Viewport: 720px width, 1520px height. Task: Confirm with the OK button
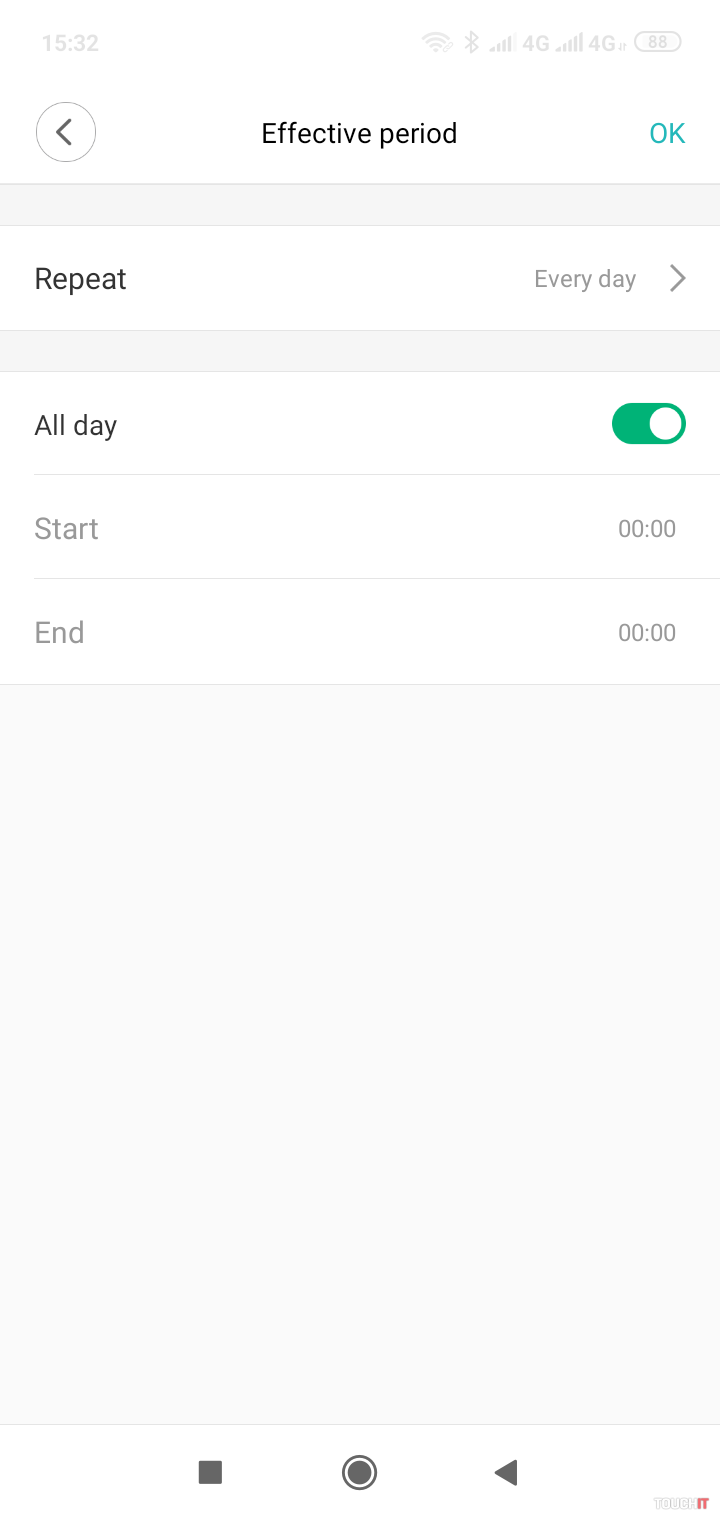tap(667, 133)
